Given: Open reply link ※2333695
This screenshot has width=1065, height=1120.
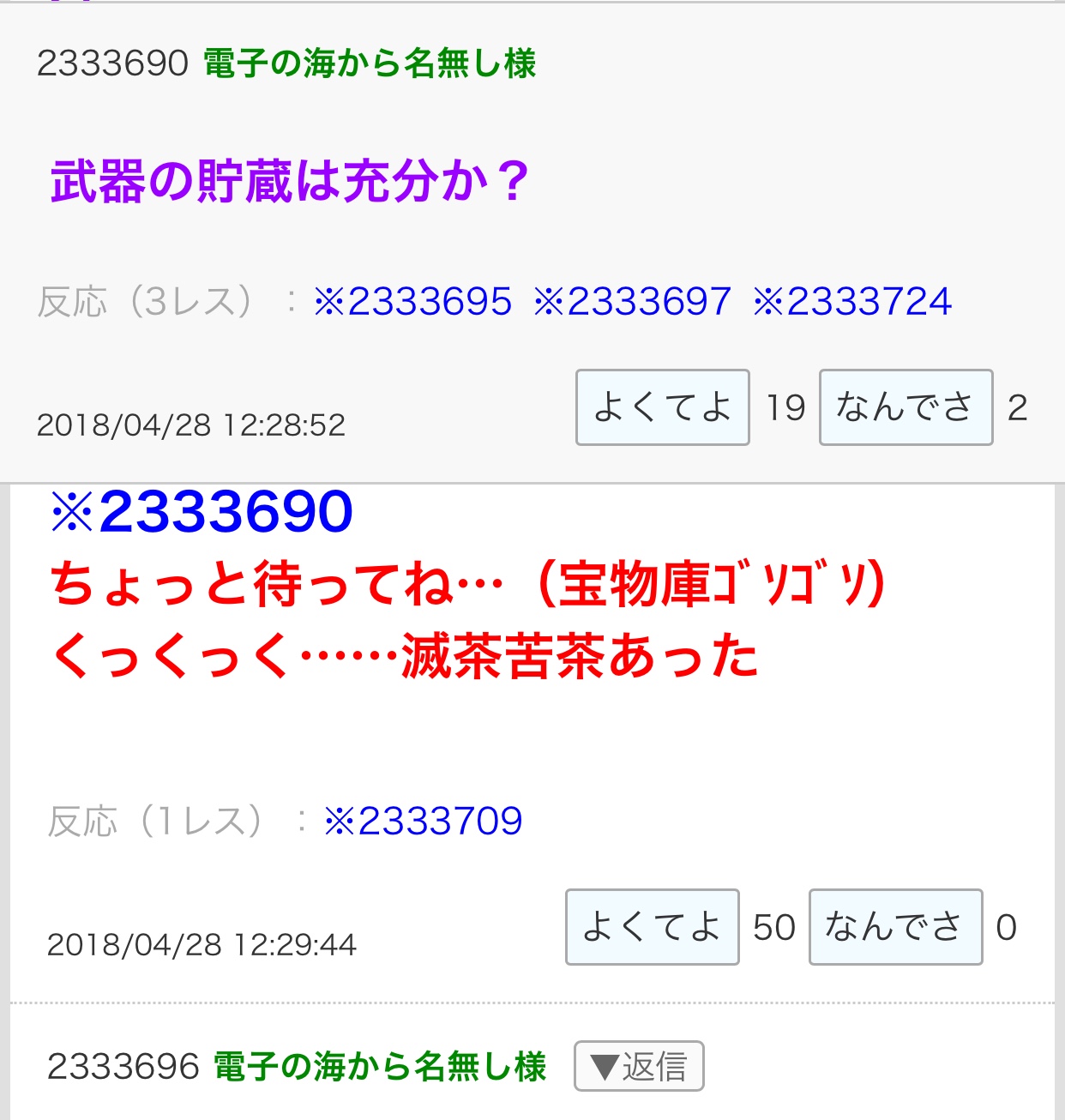Looking at the screenshot, I should tap(412, 302).
